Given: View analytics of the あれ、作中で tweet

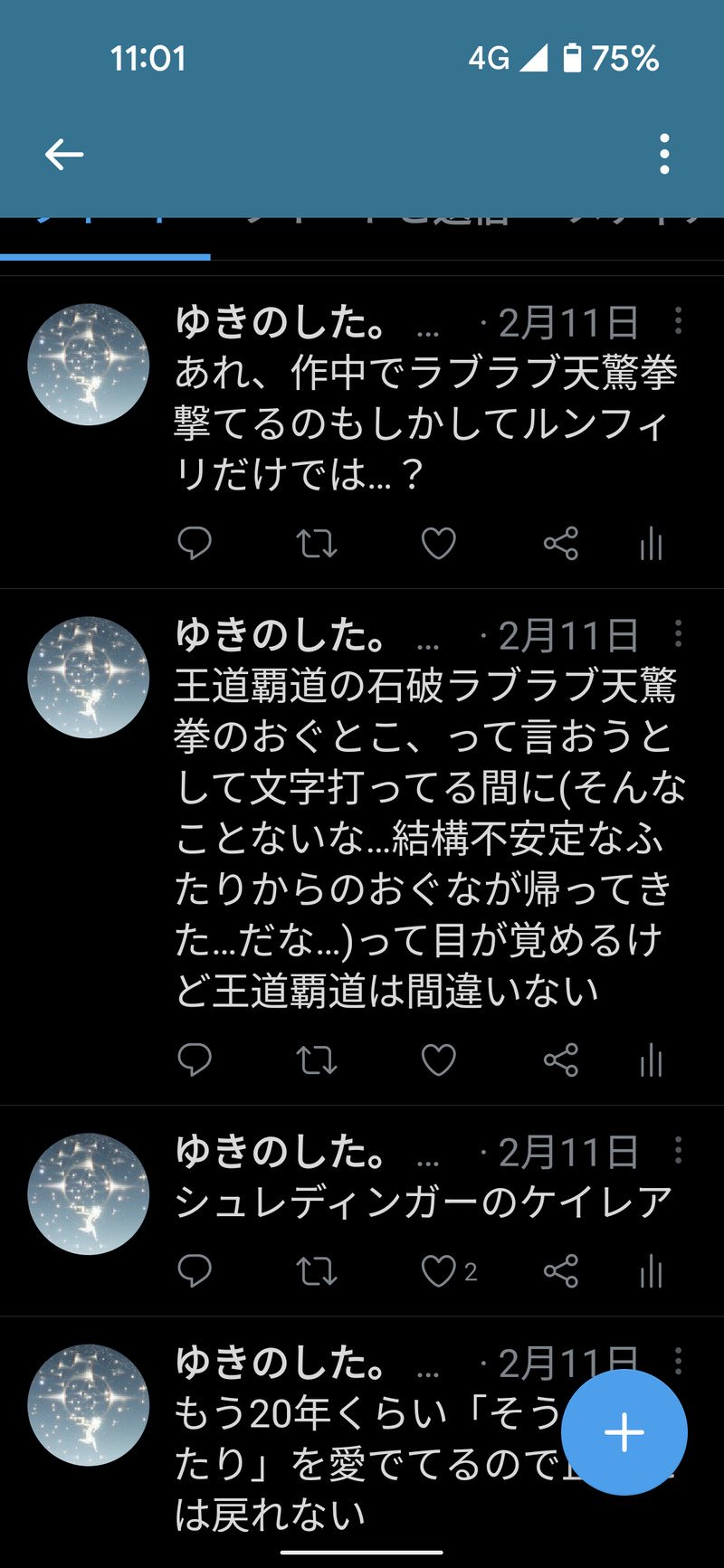Looking at the screenshot, I should (652, 544).
